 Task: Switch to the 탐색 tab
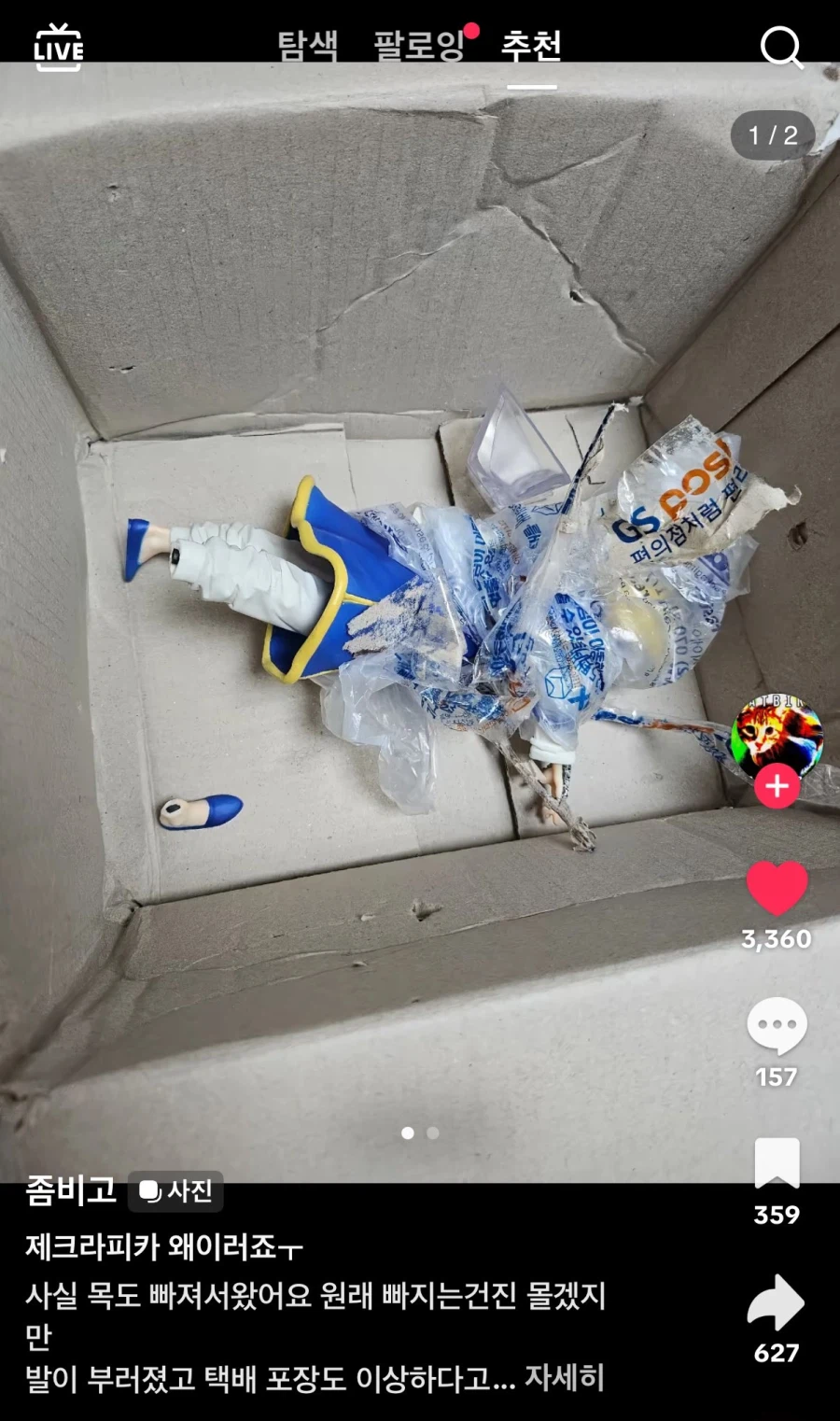point(308,45)
